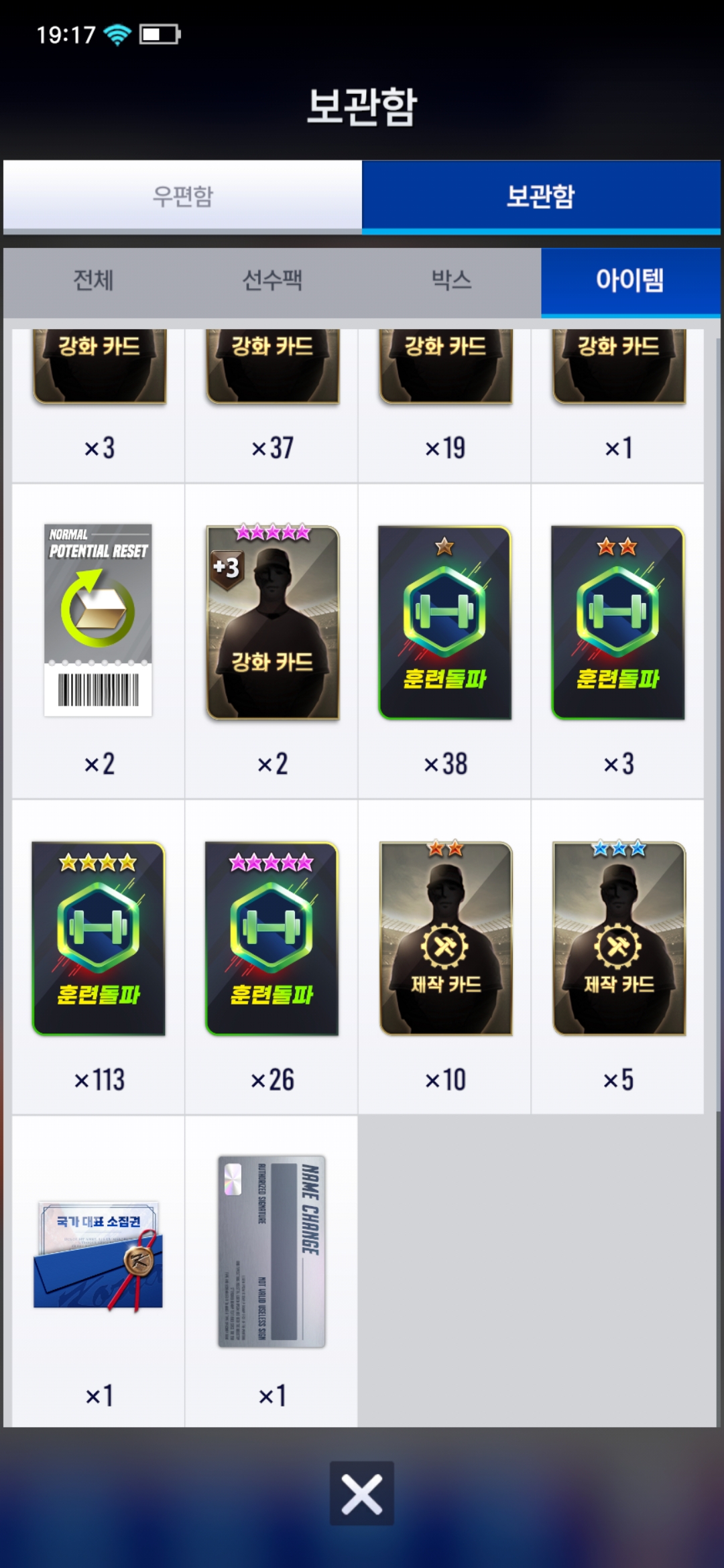Select the +3 강화 카드 item

272,622
